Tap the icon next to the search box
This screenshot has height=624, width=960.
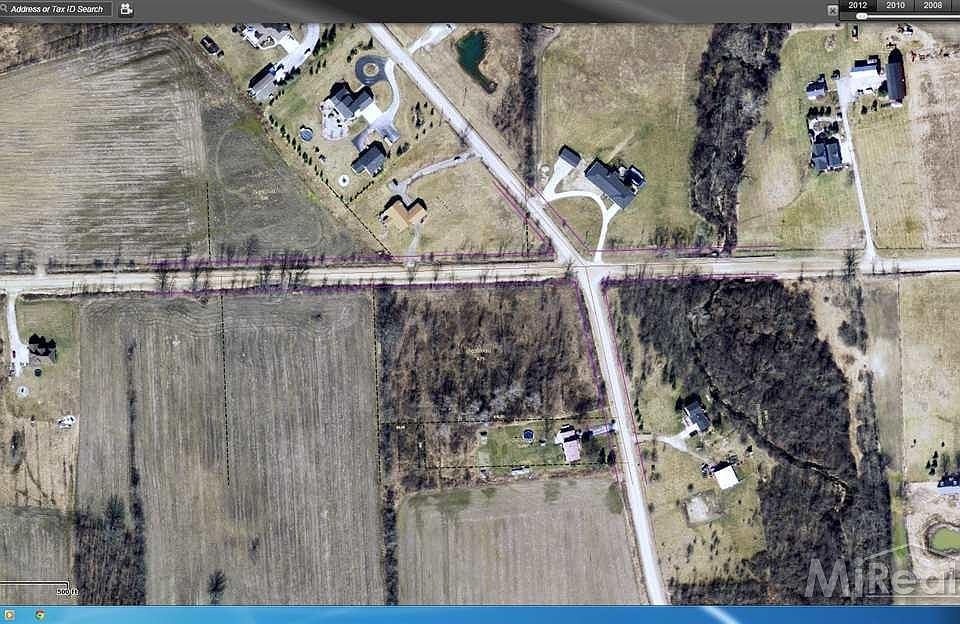click(126, 9)
